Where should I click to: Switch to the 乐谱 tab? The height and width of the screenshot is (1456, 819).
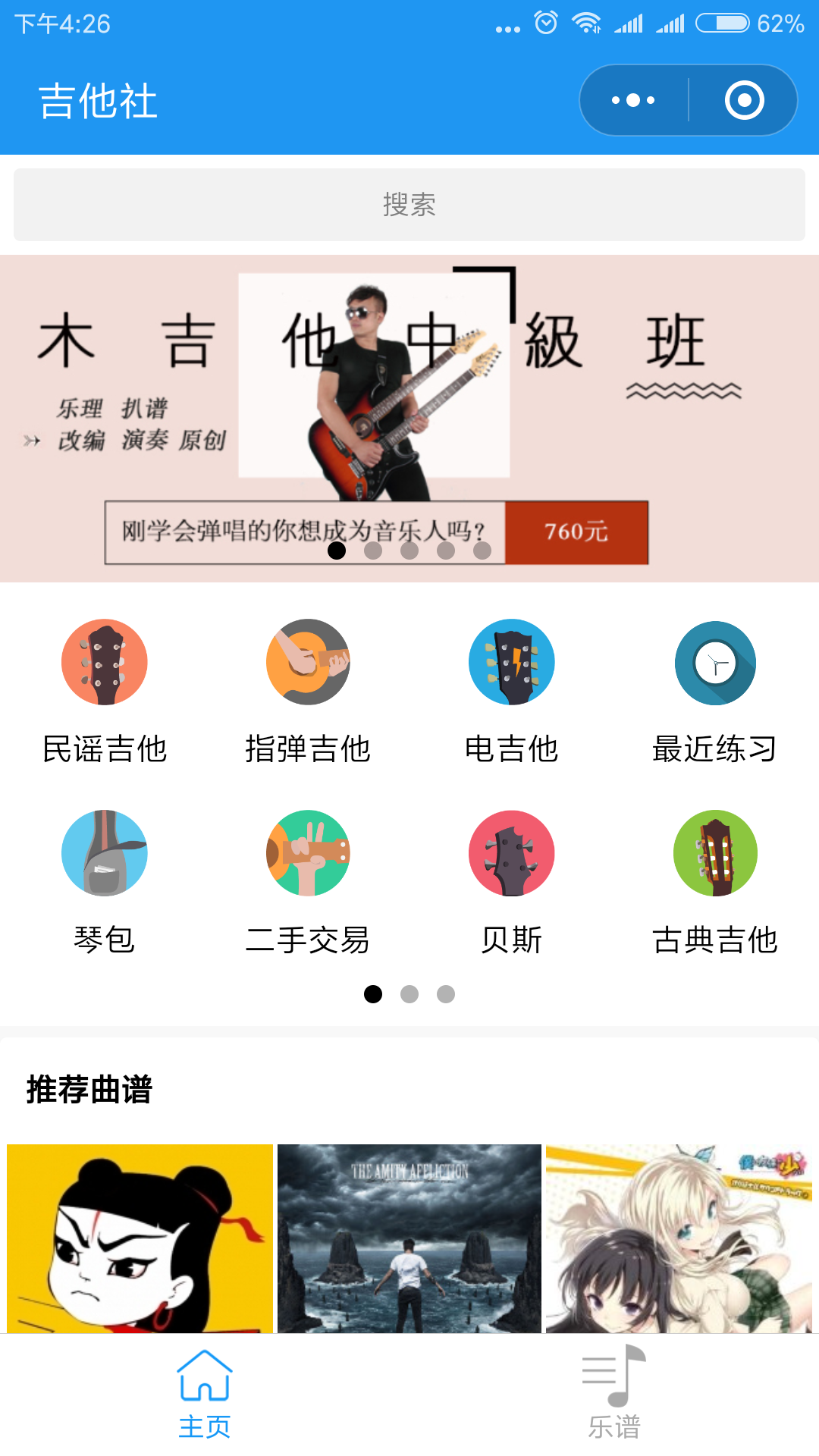(x=614, y=1395)
